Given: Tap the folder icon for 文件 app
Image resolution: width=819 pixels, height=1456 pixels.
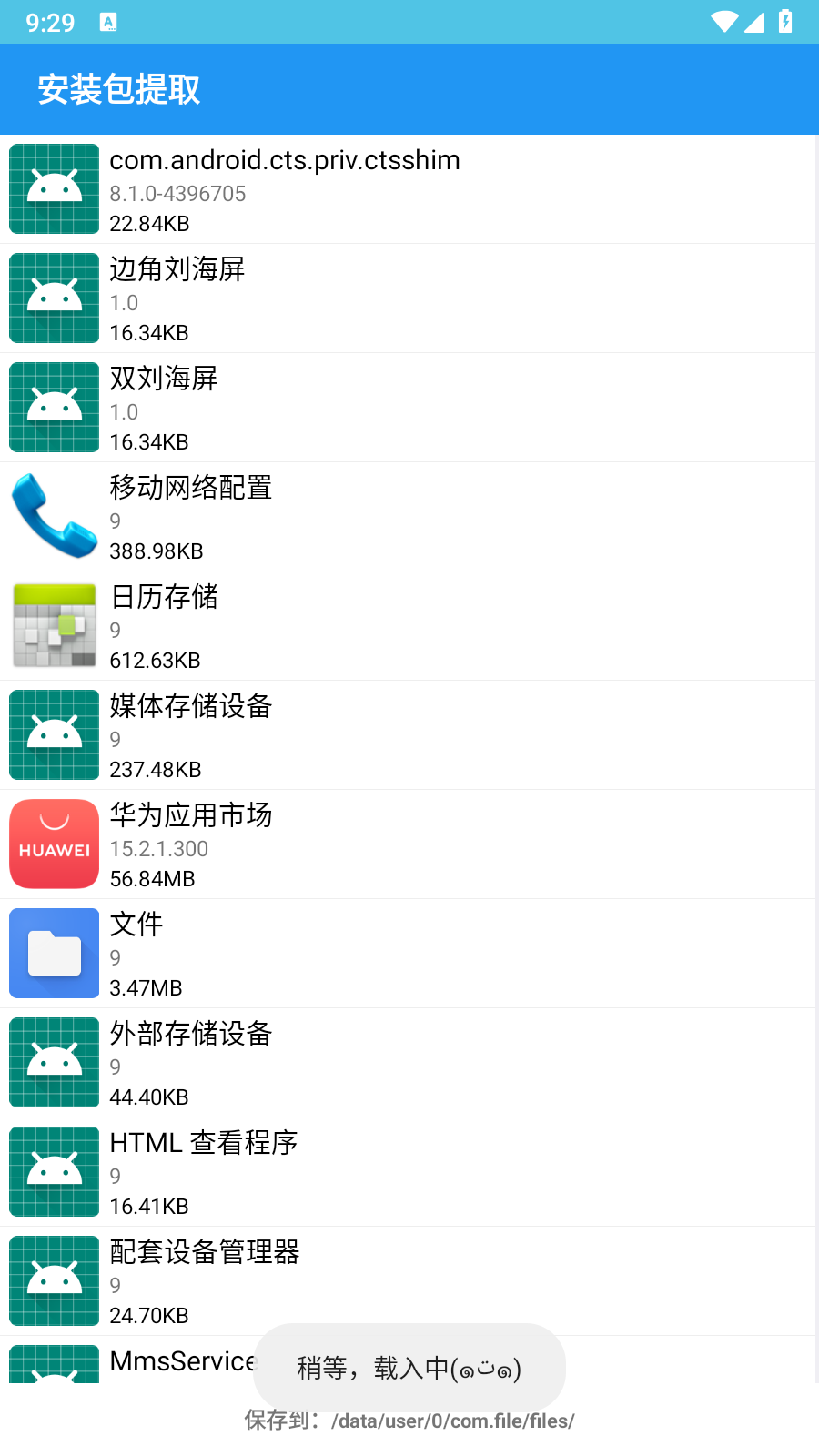Looking at the screenshot, I should click(54, 953).
